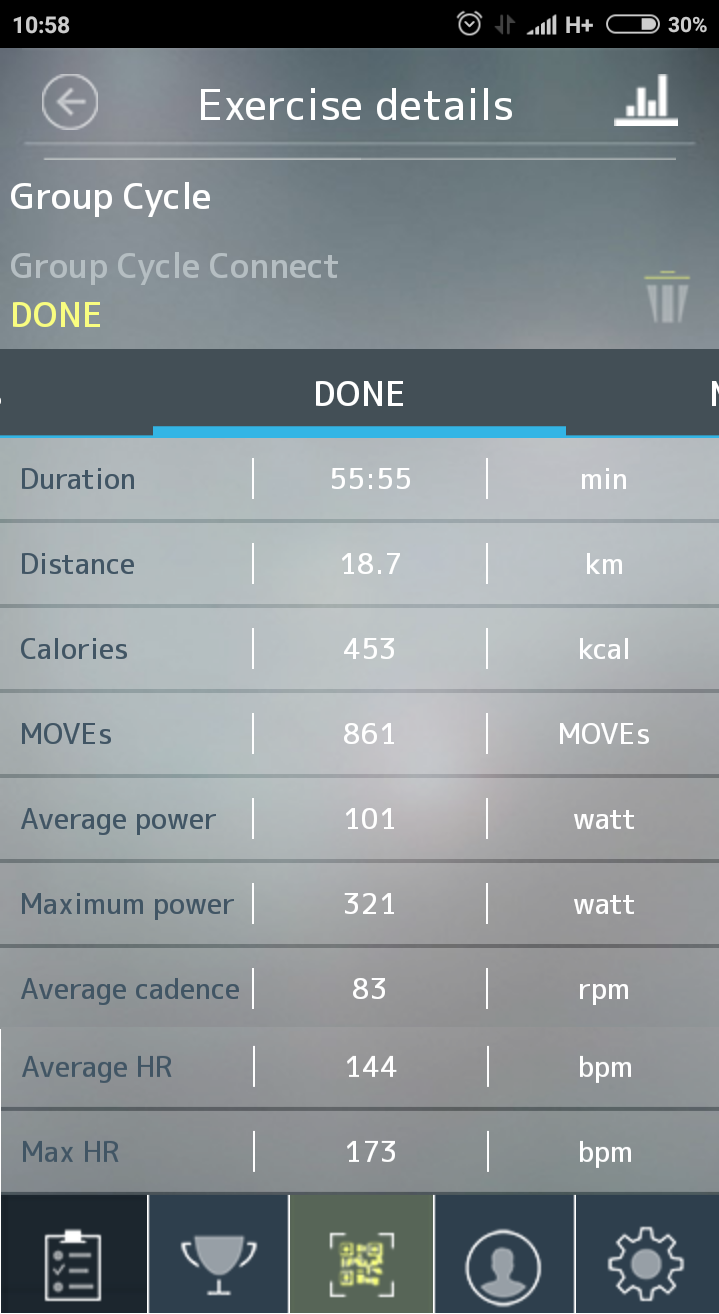Open the bar chart statistics icon

[x=646, y=102]
